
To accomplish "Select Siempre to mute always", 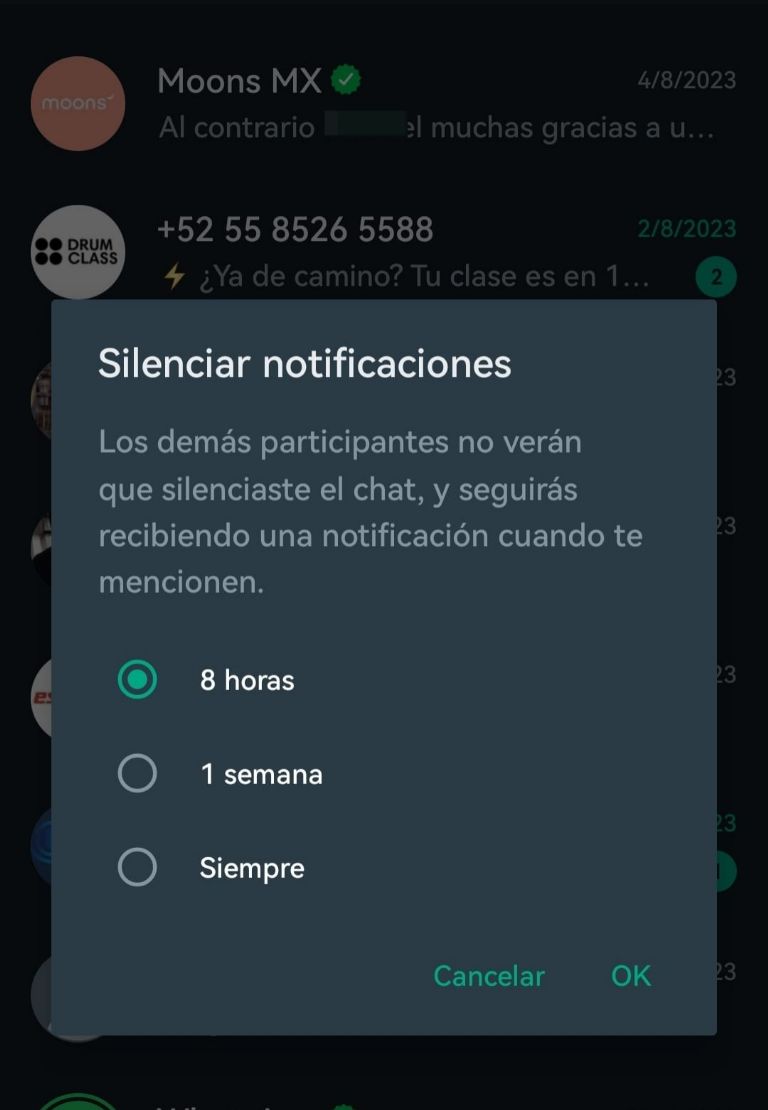I will [x=138, y=867].
